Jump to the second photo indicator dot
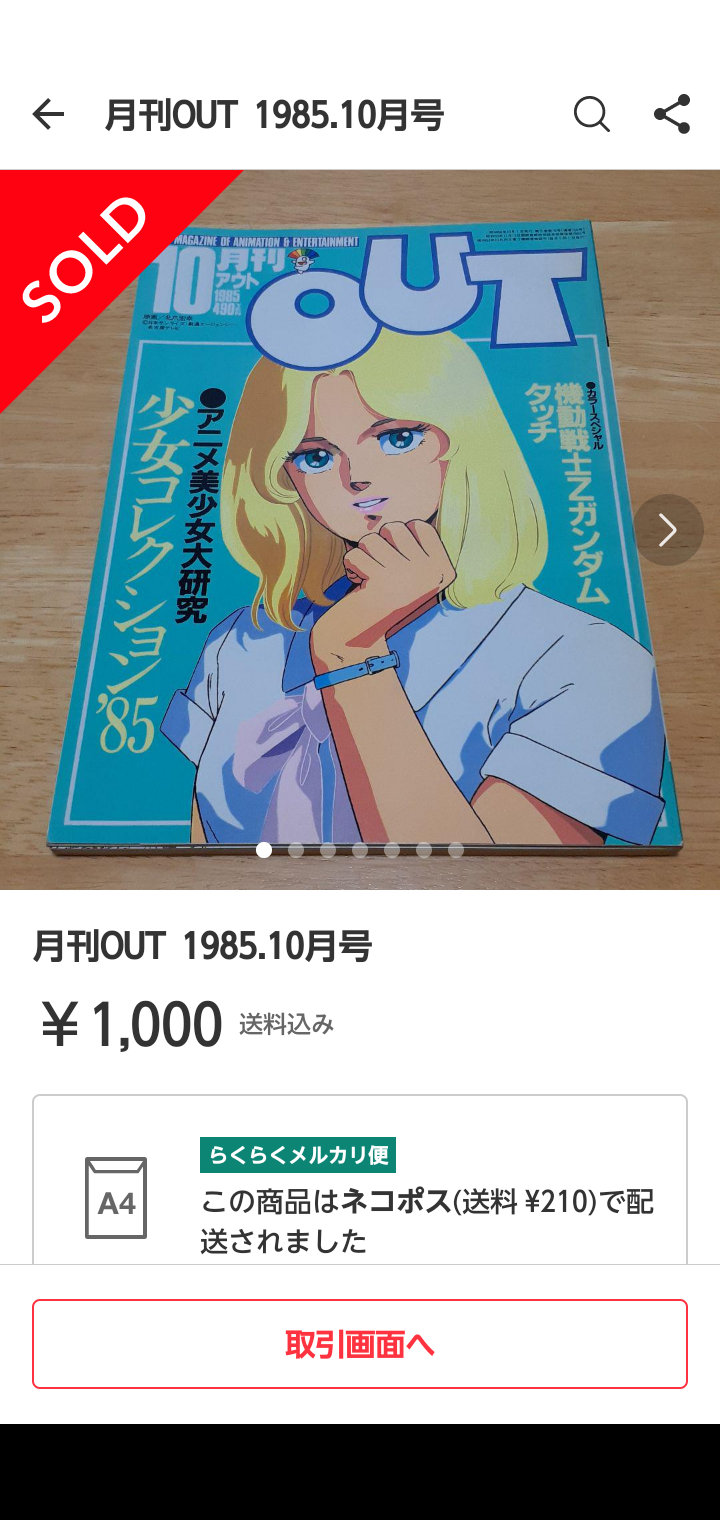Screen dimensions: 720x1520 click(296, 850)
